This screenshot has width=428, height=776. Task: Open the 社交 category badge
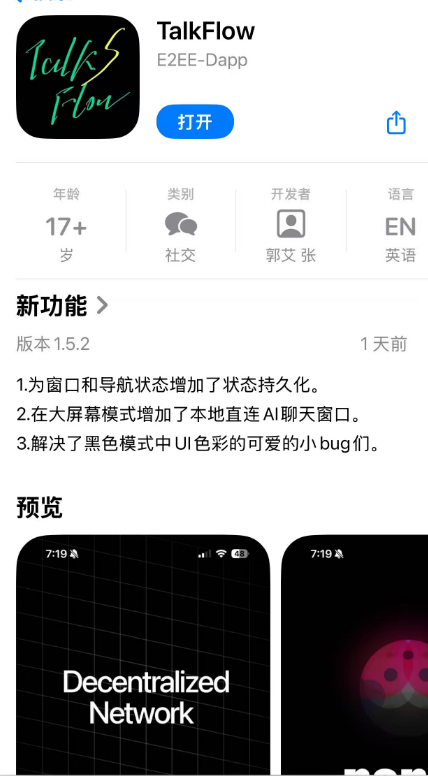(x=180, y=225)
